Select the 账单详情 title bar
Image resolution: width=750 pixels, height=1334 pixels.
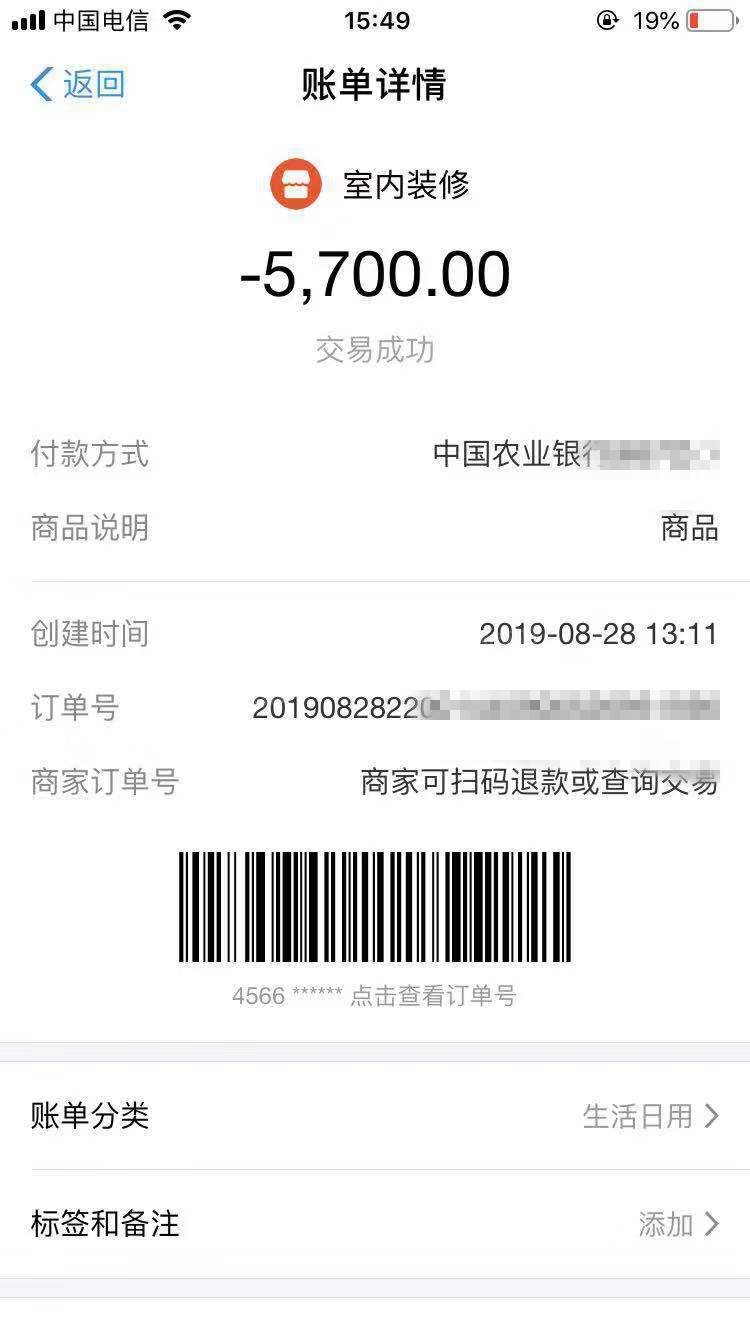pos(375,85)
